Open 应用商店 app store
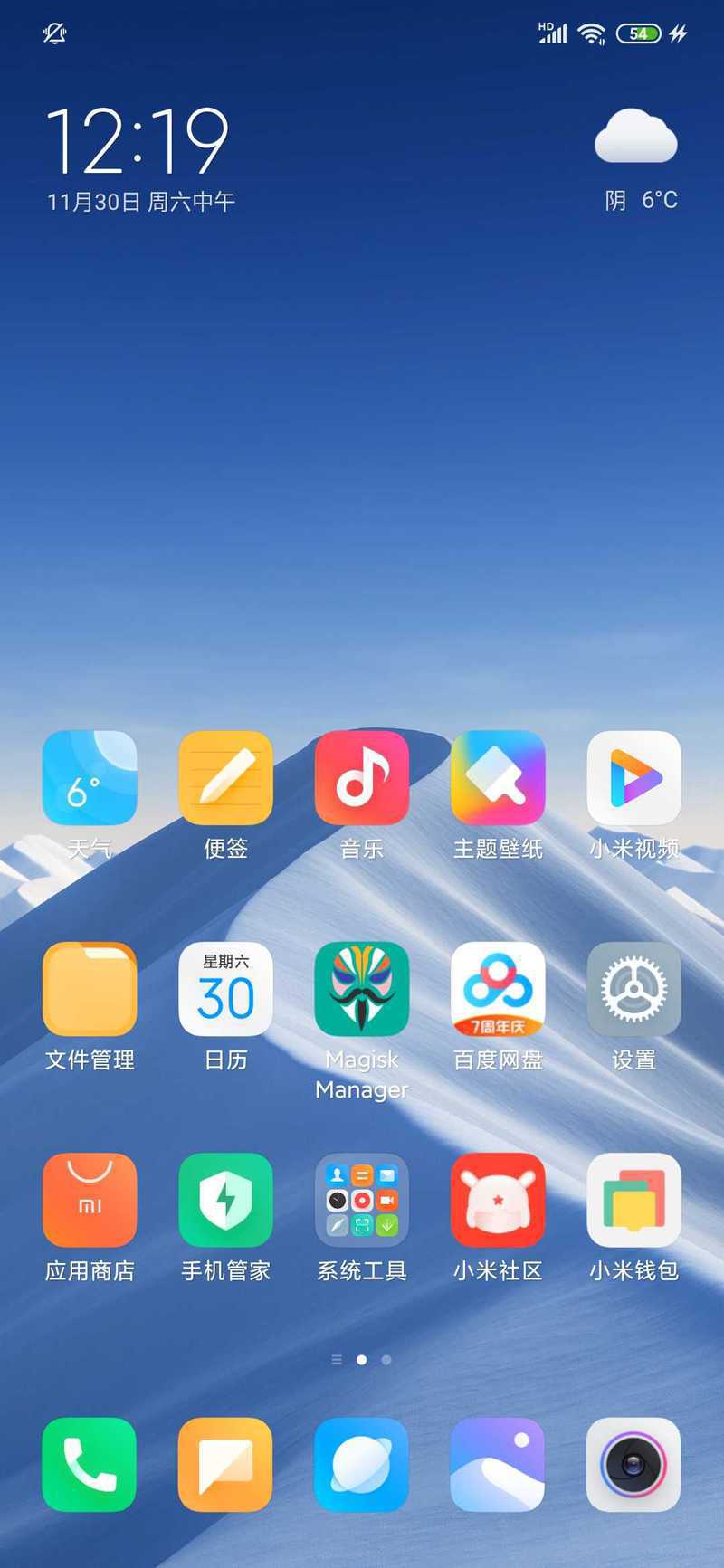Screen dimensions: 724x1568 [x=90, y=1200]
